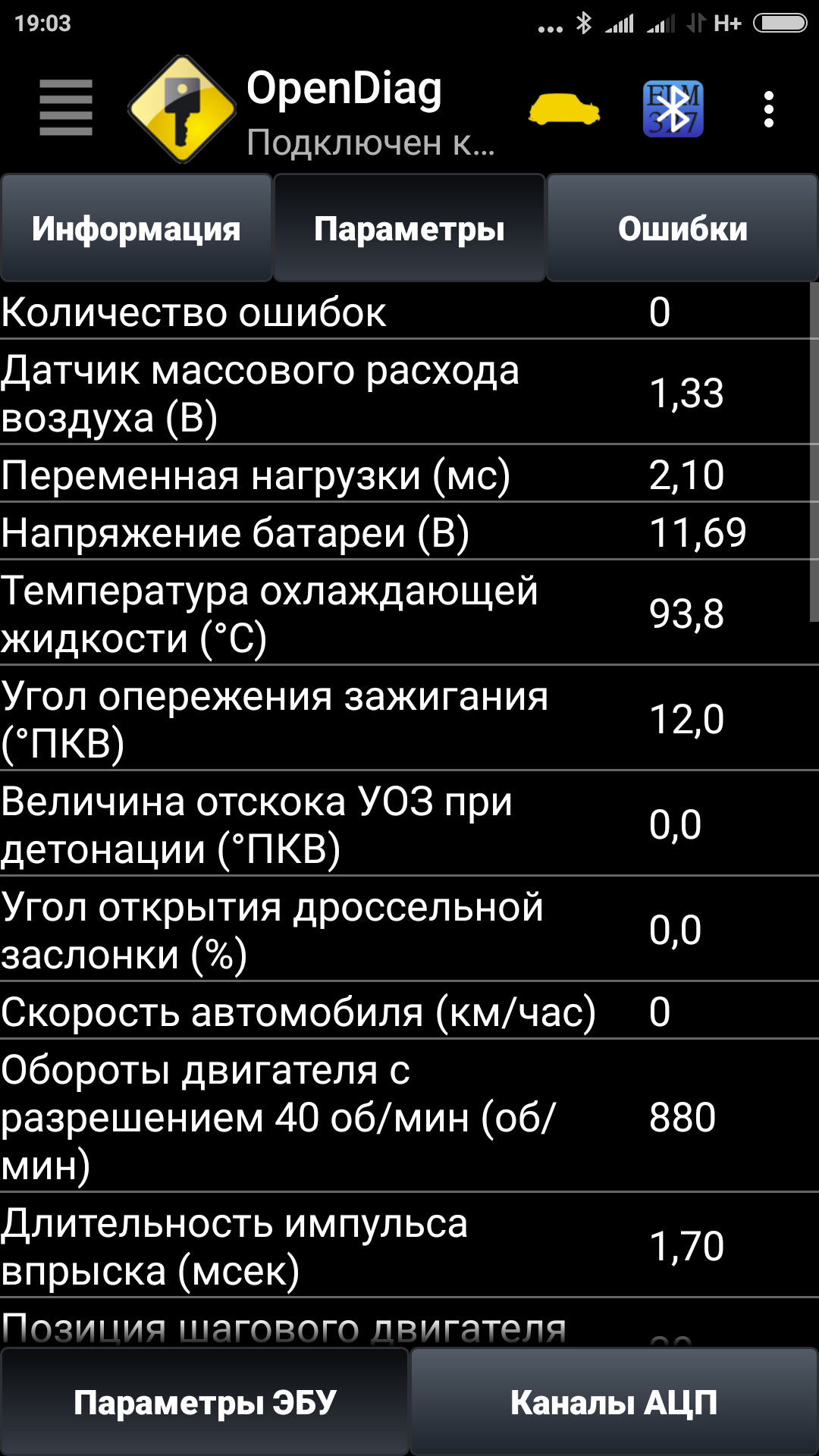Switch to the Информация tab
Viewport: 819px width, 1456px height.
point(136,228)
